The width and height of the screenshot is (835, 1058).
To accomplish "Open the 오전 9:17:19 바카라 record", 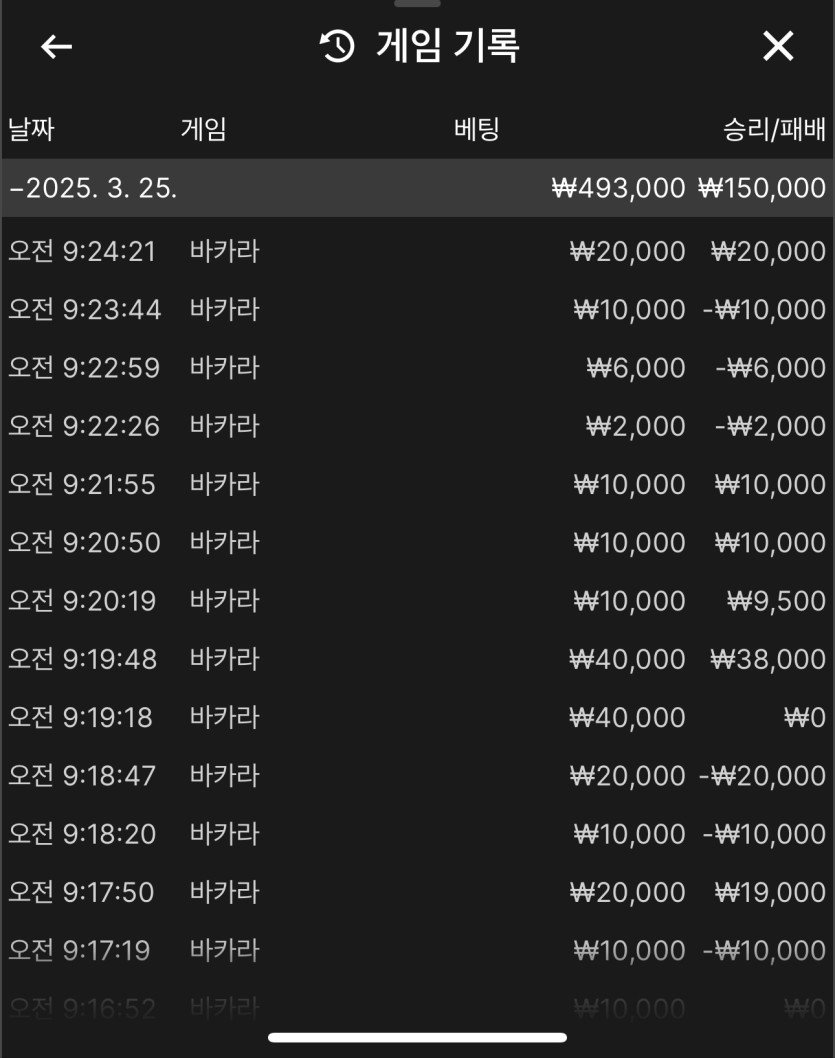I will click(x=417, y=949).
